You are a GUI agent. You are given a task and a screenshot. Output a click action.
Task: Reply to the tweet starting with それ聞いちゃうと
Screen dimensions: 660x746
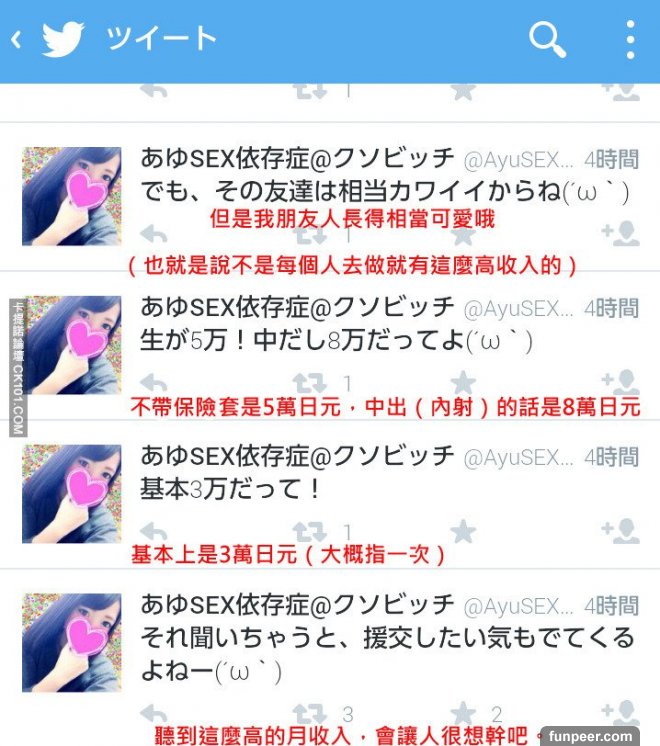pyautogui.click(x=153, y=714)
